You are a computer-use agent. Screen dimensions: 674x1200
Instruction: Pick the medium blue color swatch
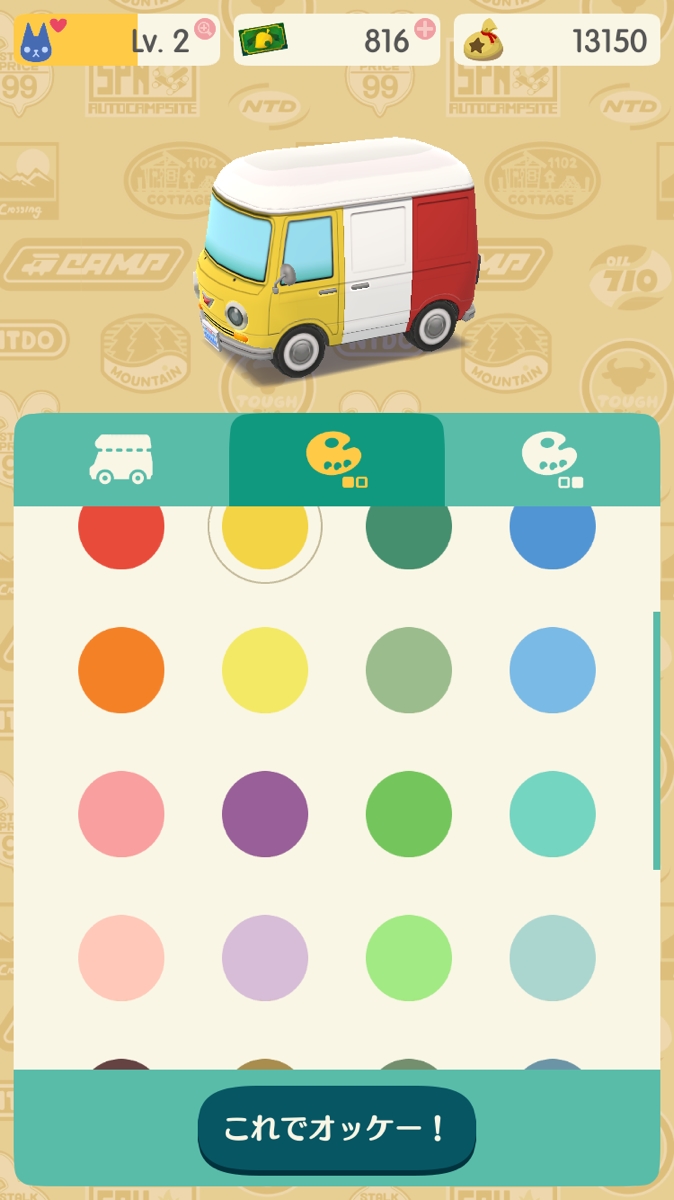click(x=553, y=537)
